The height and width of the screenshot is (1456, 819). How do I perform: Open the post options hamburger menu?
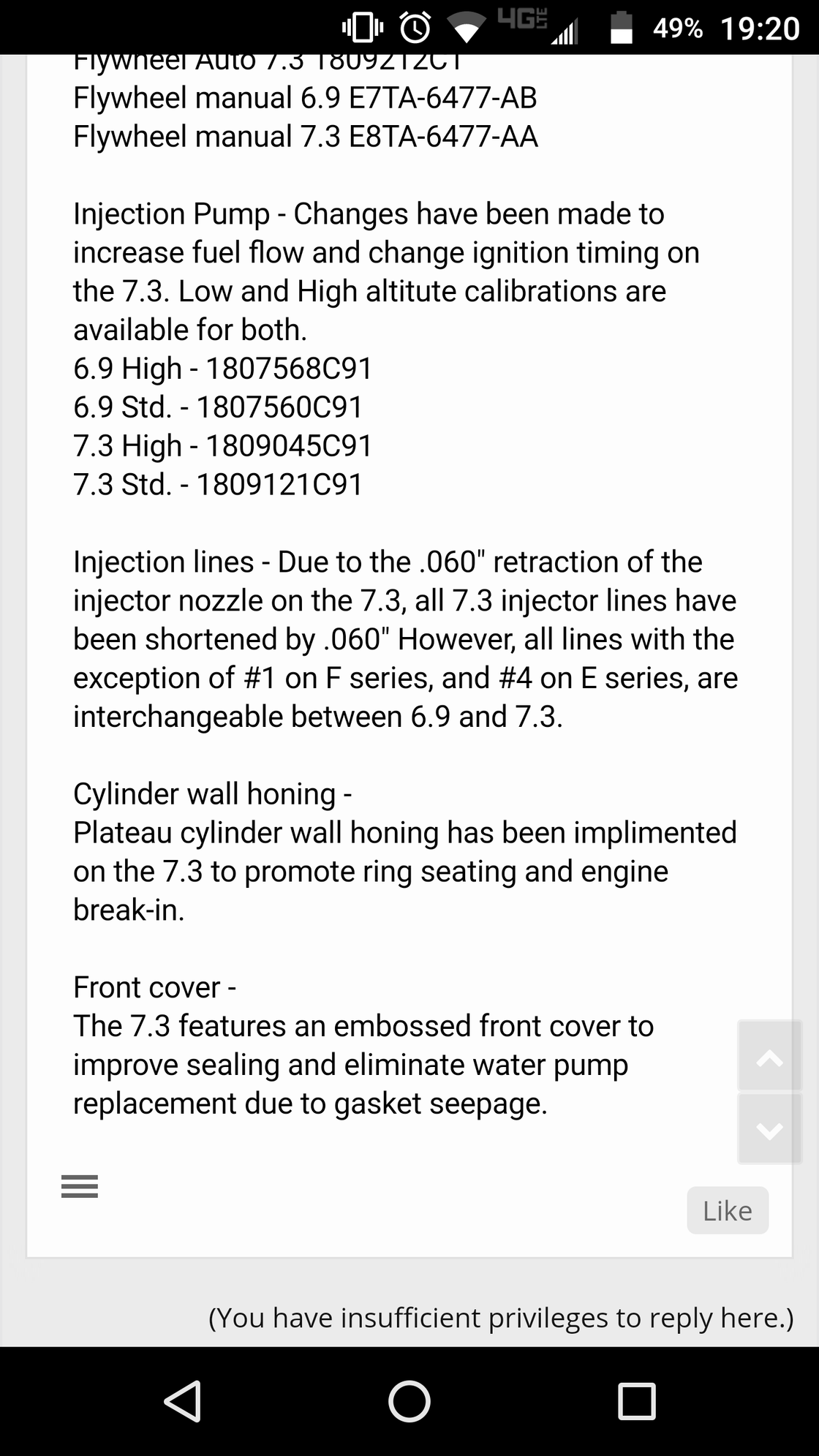click(80, 1185)
